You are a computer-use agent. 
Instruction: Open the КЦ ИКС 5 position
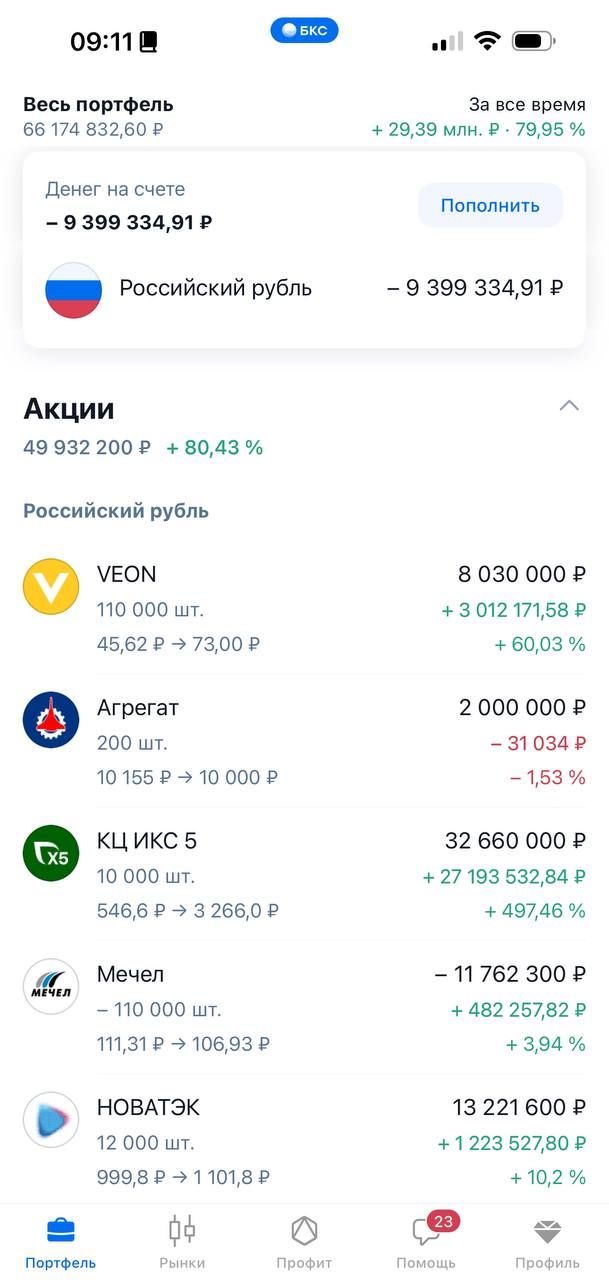pyautogui.click(x=304, y=875)
